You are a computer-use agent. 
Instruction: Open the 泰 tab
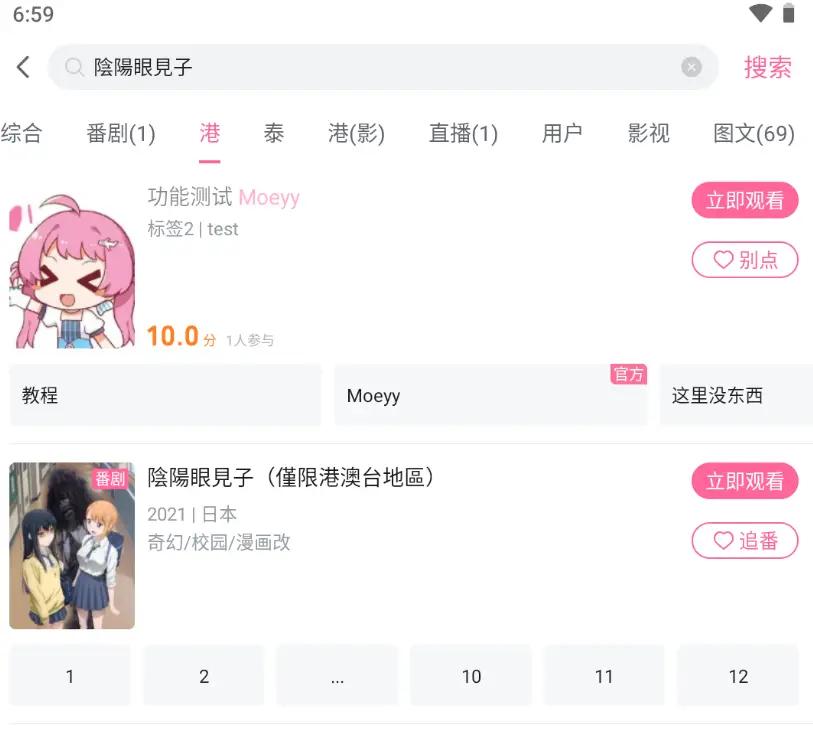click(274, 133)
